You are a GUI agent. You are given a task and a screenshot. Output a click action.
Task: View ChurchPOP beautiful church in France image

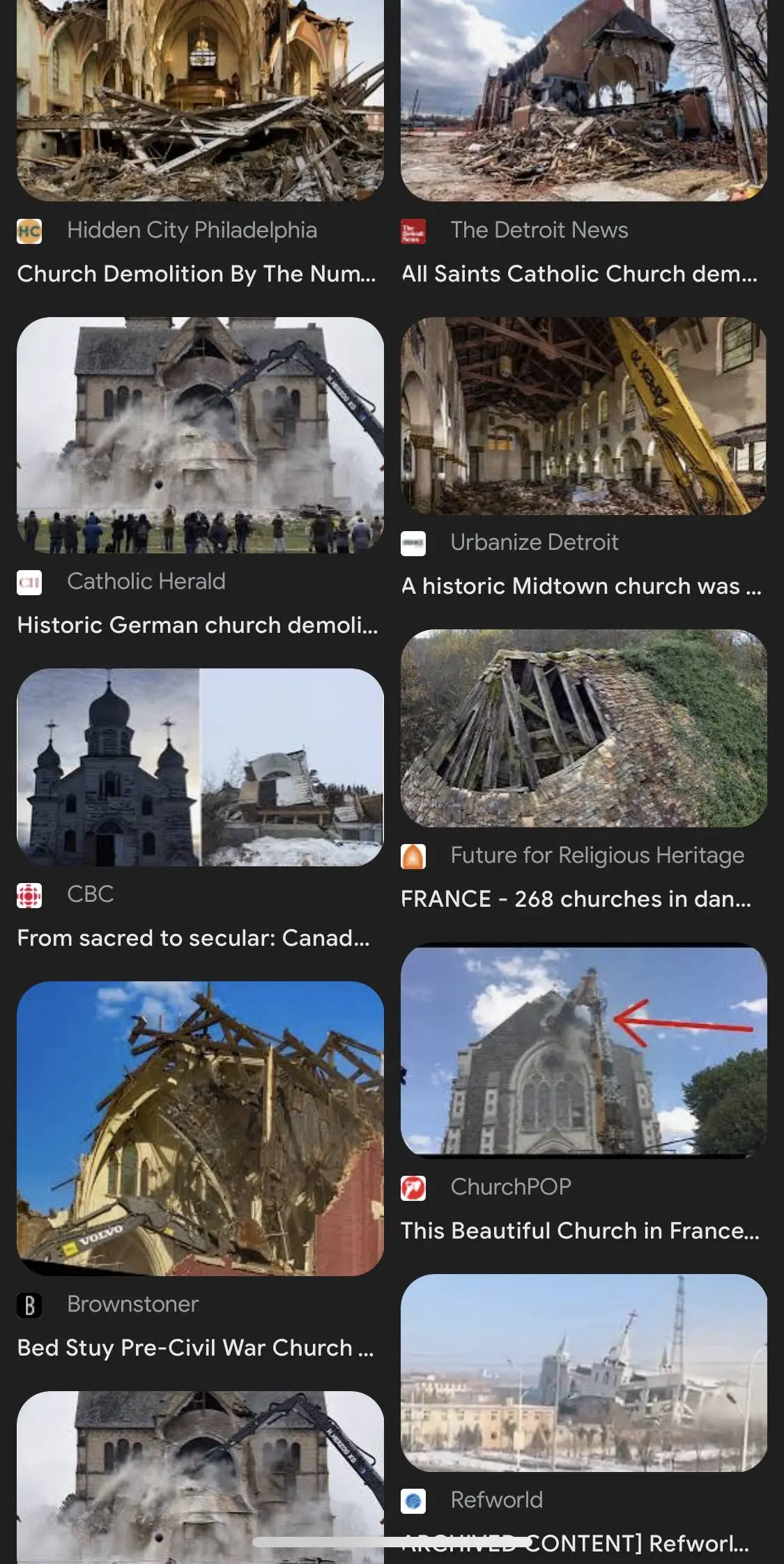click(583, 1050)
